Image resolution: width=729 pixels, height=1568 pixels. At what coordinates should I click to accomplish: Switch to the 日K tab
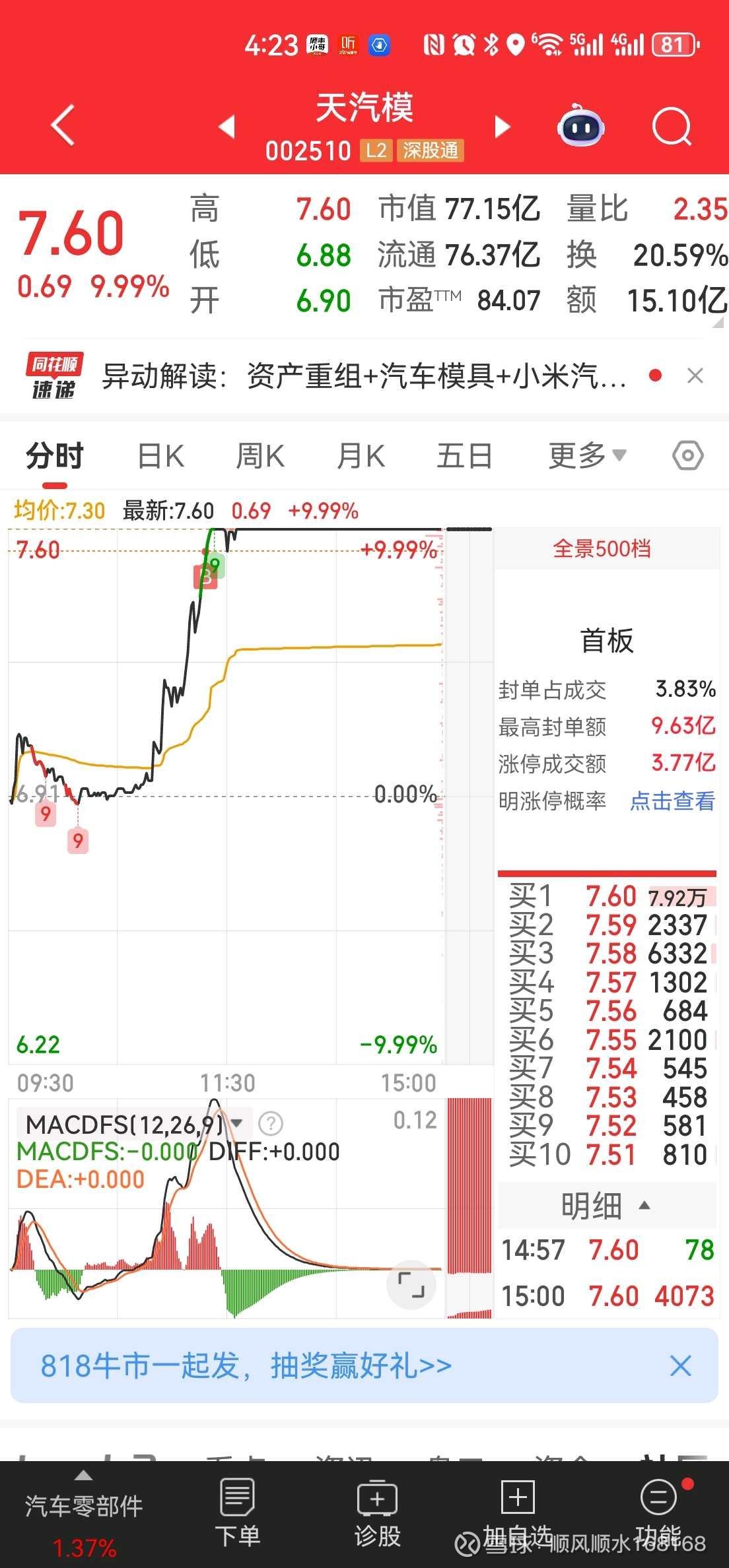[x=160, y=456]
